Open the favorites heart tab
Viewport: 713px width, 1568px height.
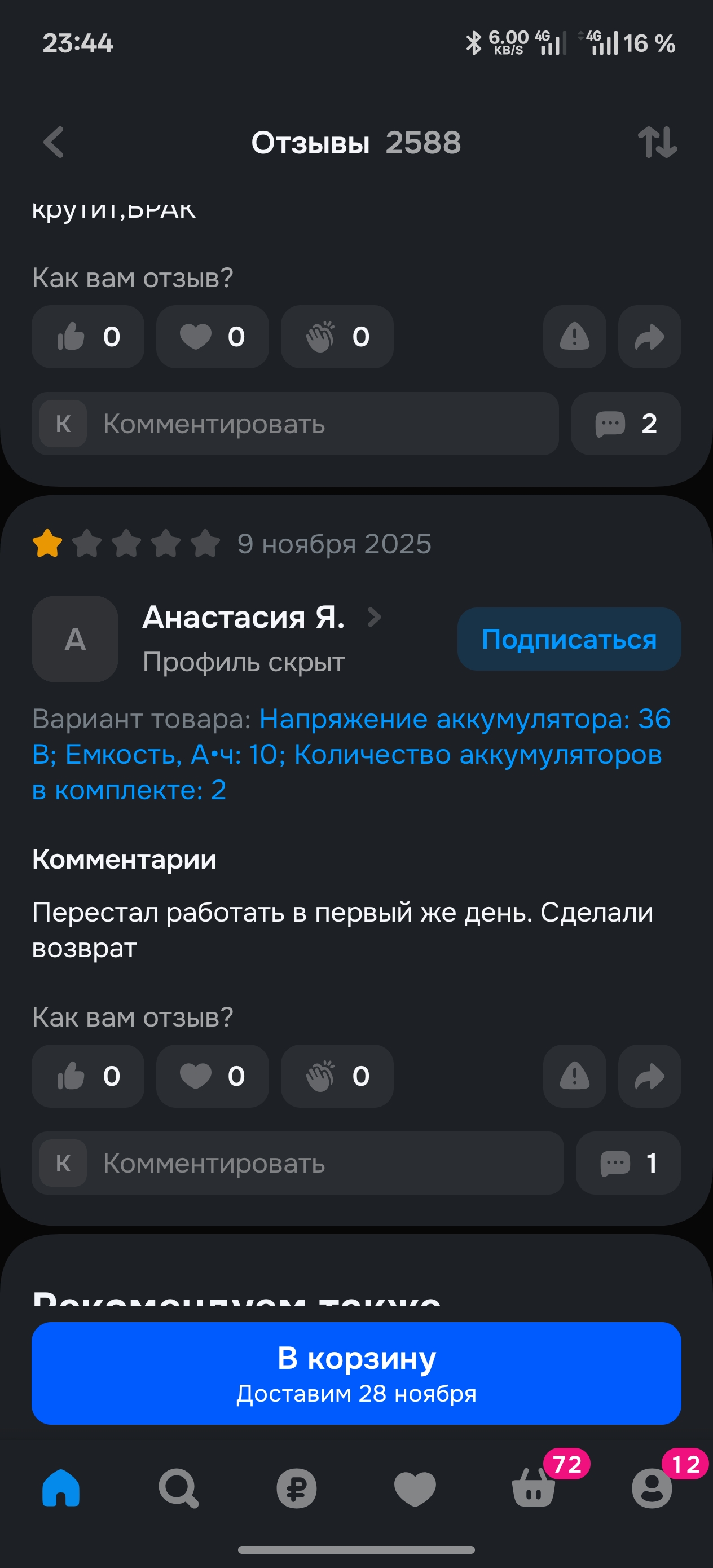click(415, 1488)
